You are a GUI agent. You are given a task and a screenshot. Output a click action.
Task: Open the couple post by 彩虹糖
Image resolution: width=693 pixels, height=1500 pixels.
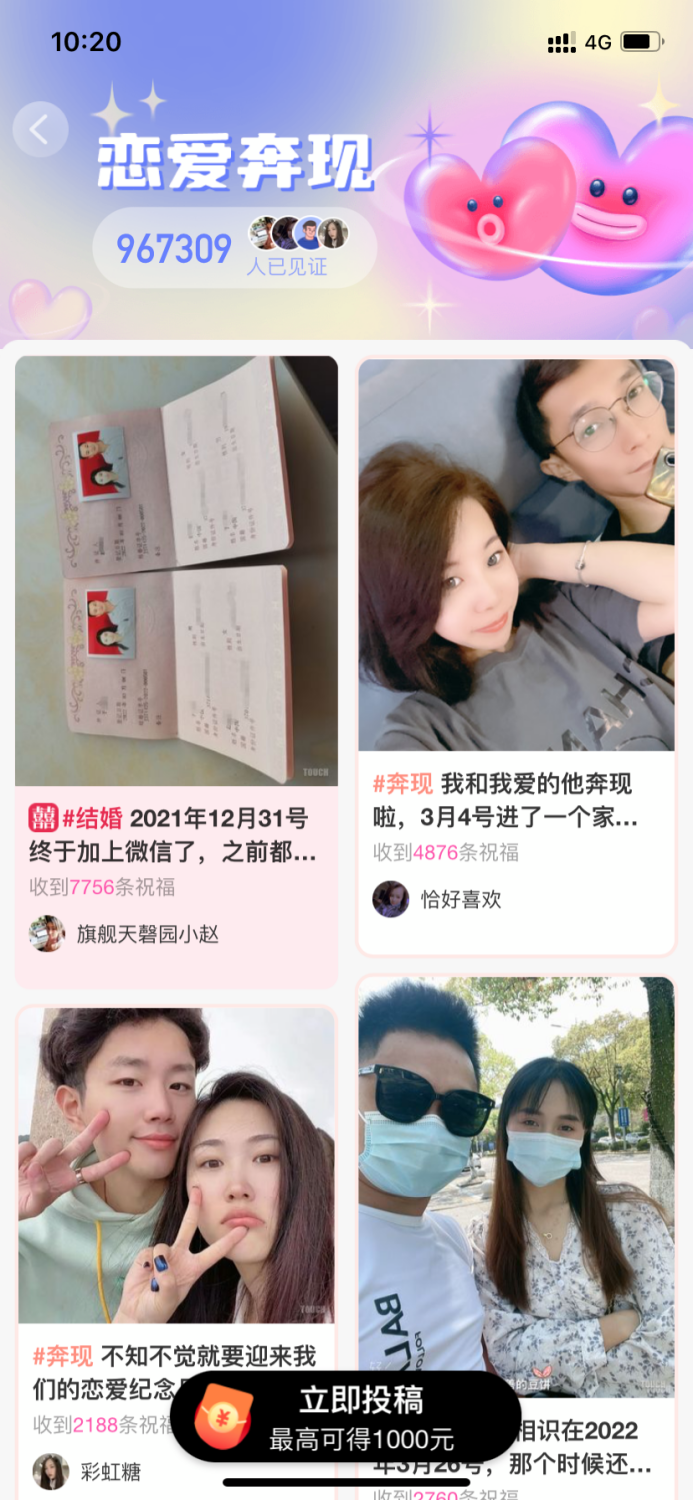176,1165
